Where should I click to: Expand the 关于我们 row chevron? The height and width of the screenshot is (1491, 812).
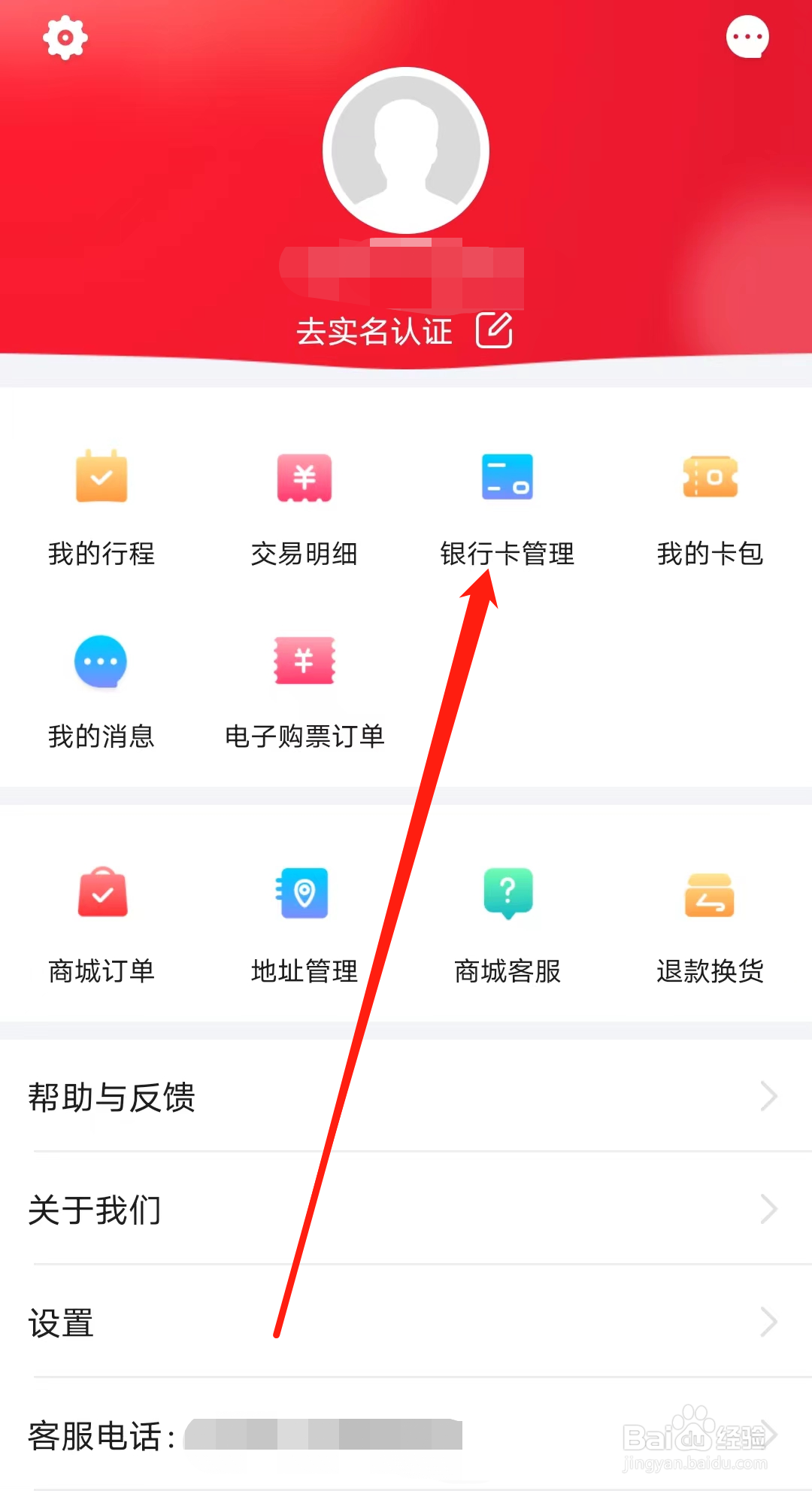(x=768, y=1210)
